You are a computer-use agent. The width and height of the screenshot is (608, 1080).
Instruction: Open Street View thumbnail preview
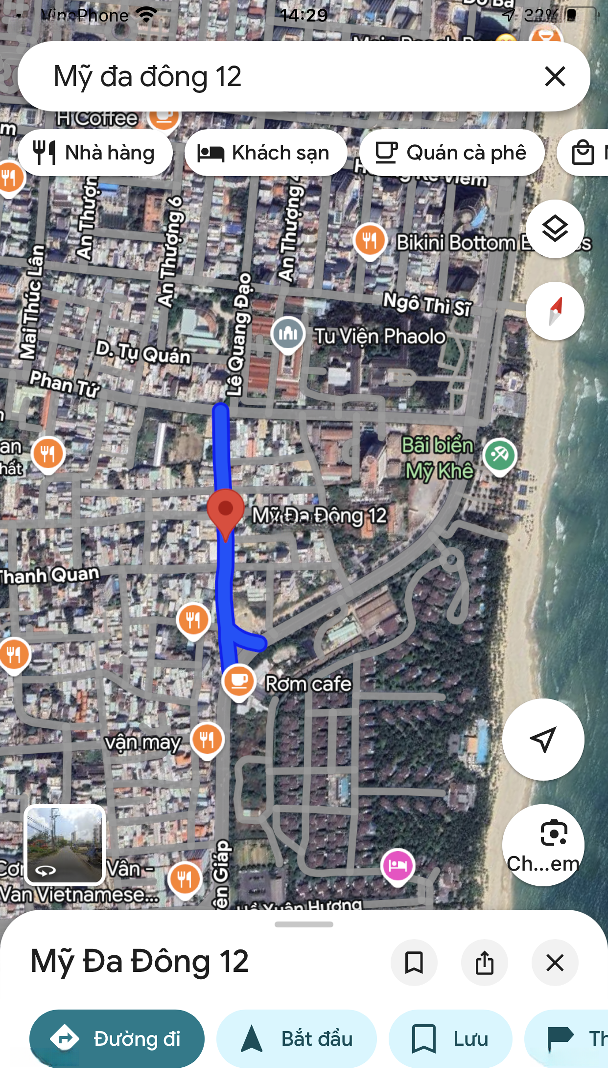point(64,845)
